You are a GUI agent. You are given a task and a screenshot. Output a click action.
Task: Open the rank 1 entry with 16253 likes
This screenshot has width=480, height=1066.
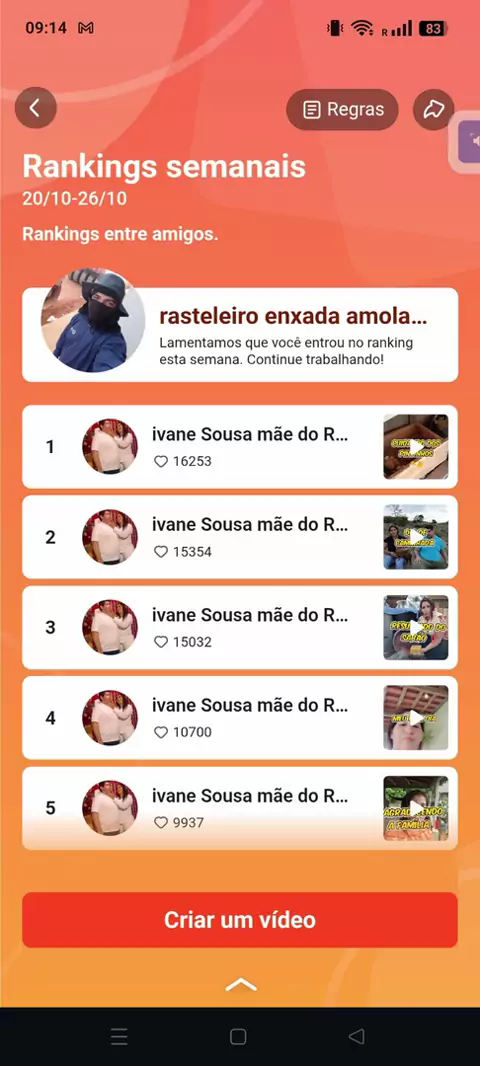(x=240, y=447)
